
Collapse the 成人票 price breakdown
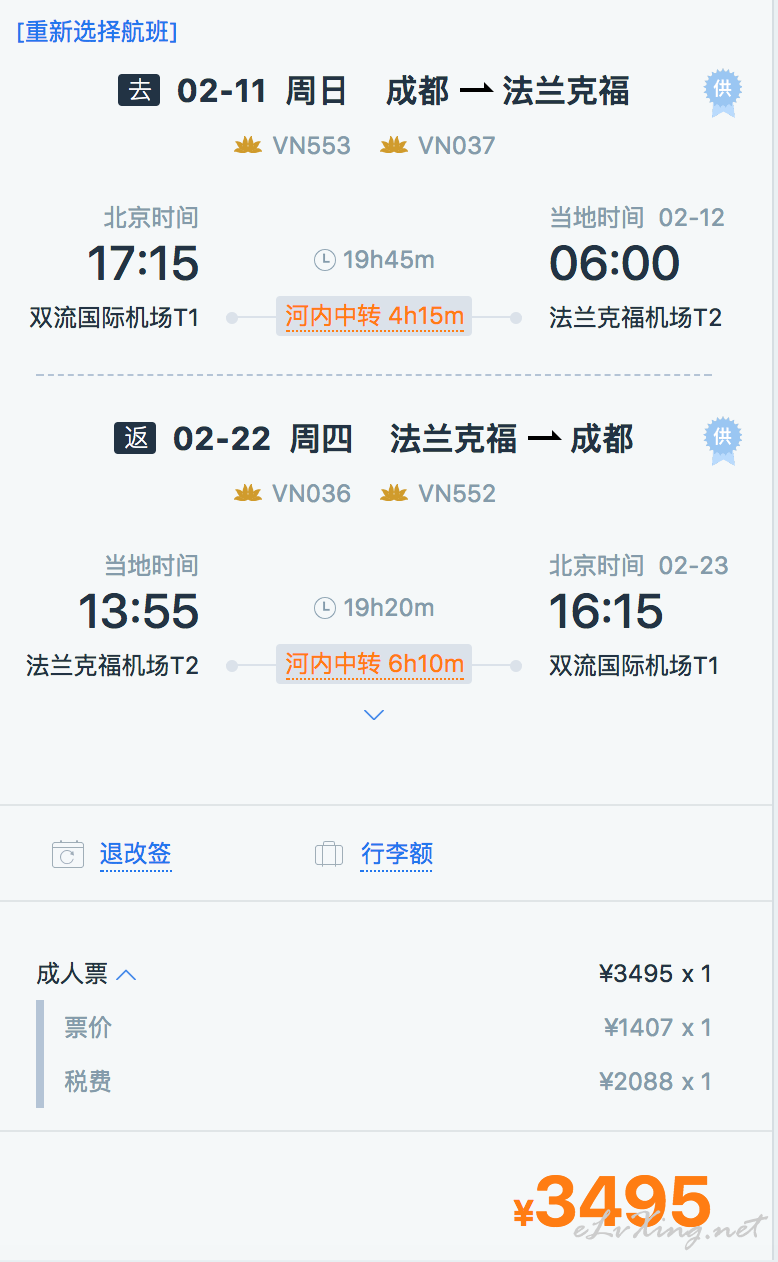point(126,974)
